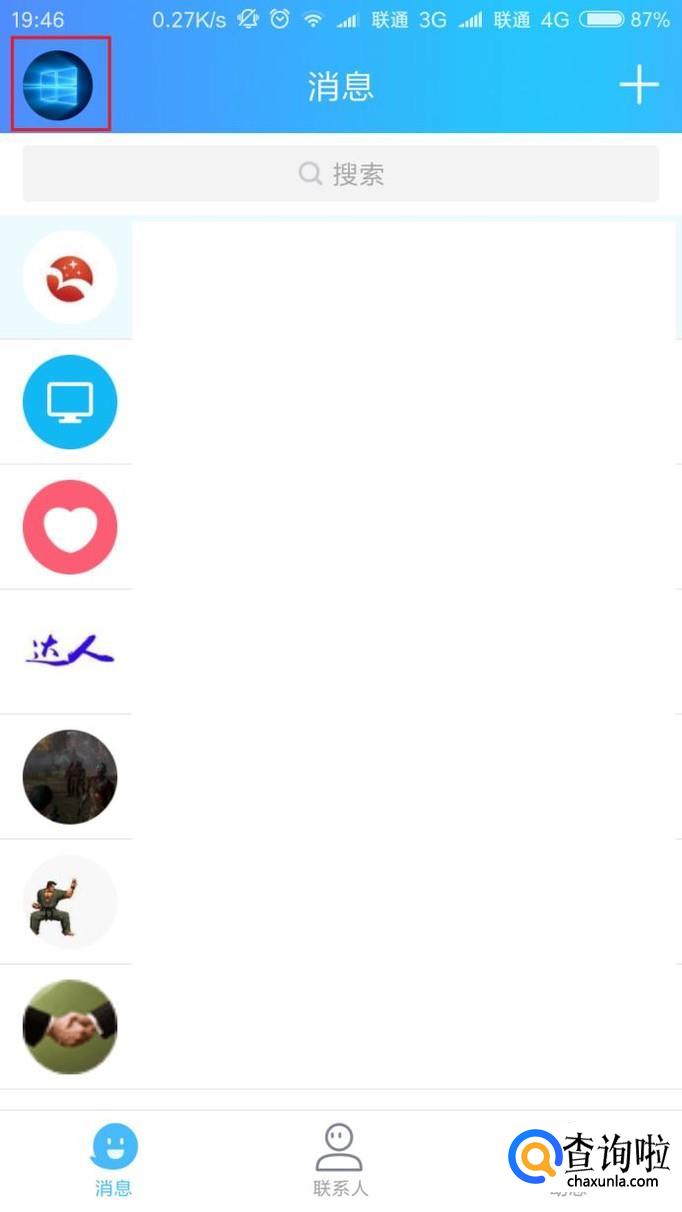Open the profile avatar in the top bar

58,85
